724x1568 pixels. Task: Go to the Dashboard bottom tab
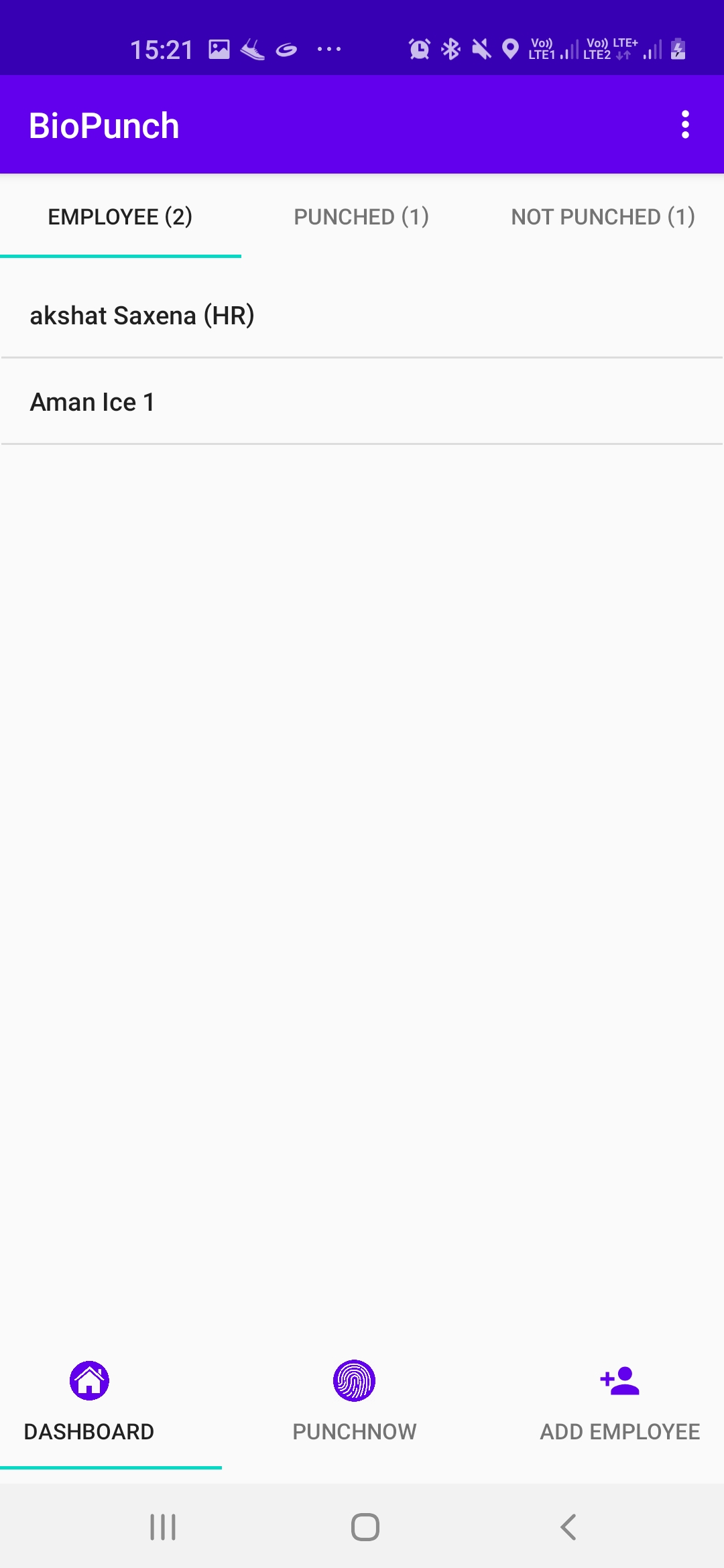[x=89, y=1401]
